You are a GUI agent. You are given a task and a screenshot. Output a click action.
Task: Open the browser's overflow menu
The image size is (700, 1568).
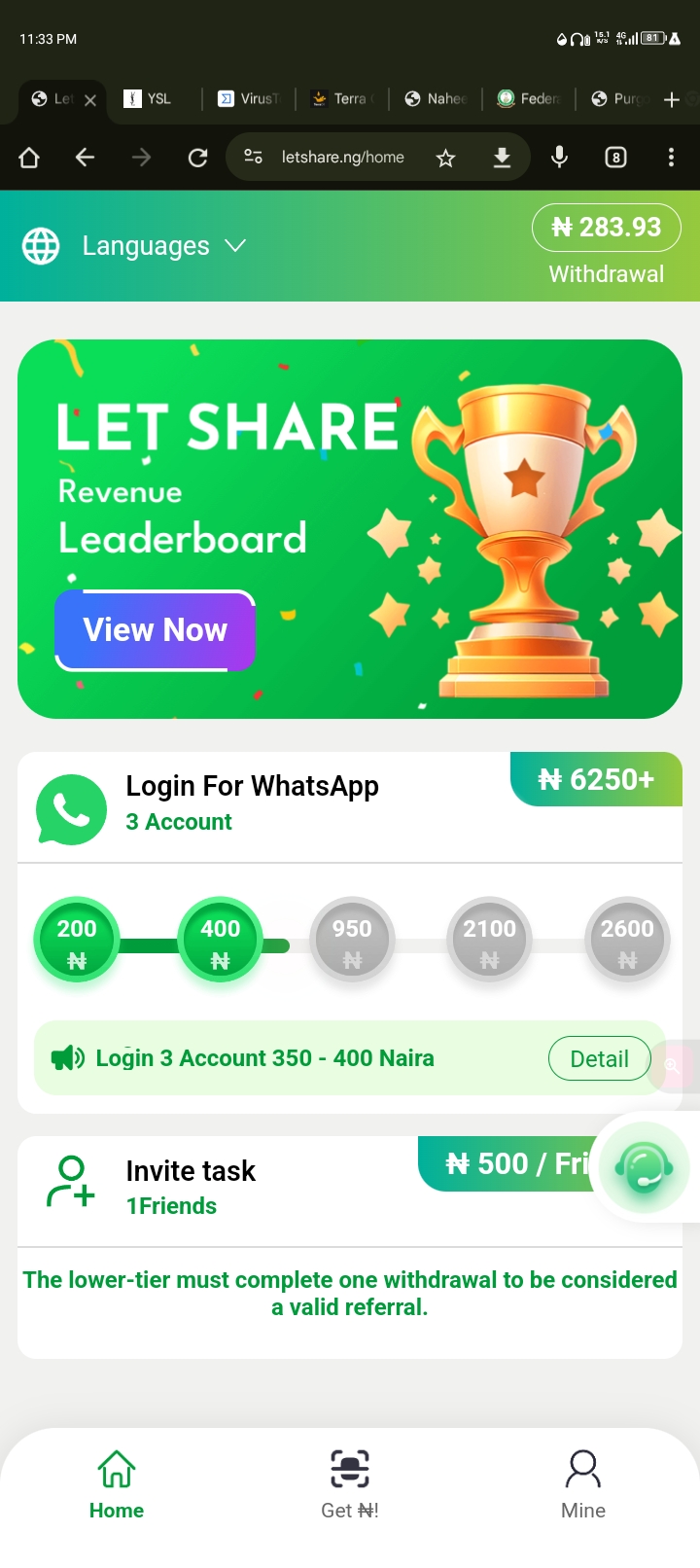(671, 158)
